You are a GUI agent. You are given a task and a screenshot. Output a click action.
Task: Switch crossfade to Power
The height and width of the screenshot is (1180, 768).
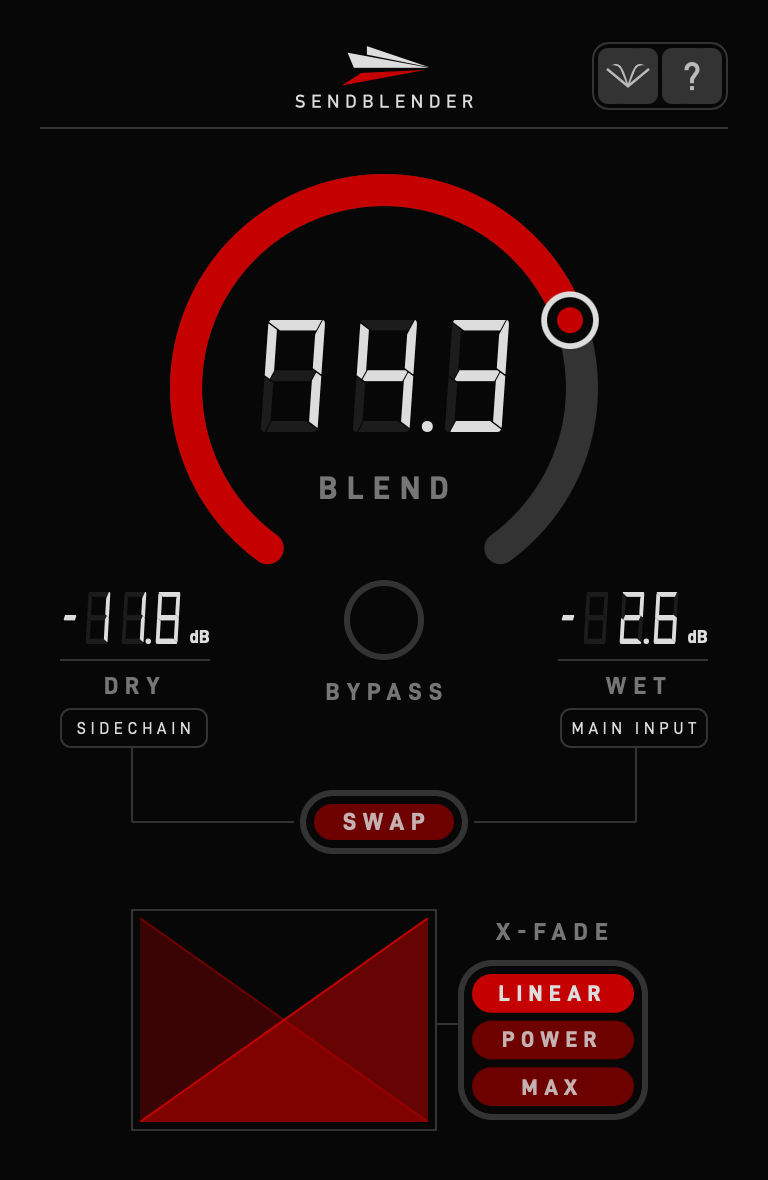coord(552,1040)
